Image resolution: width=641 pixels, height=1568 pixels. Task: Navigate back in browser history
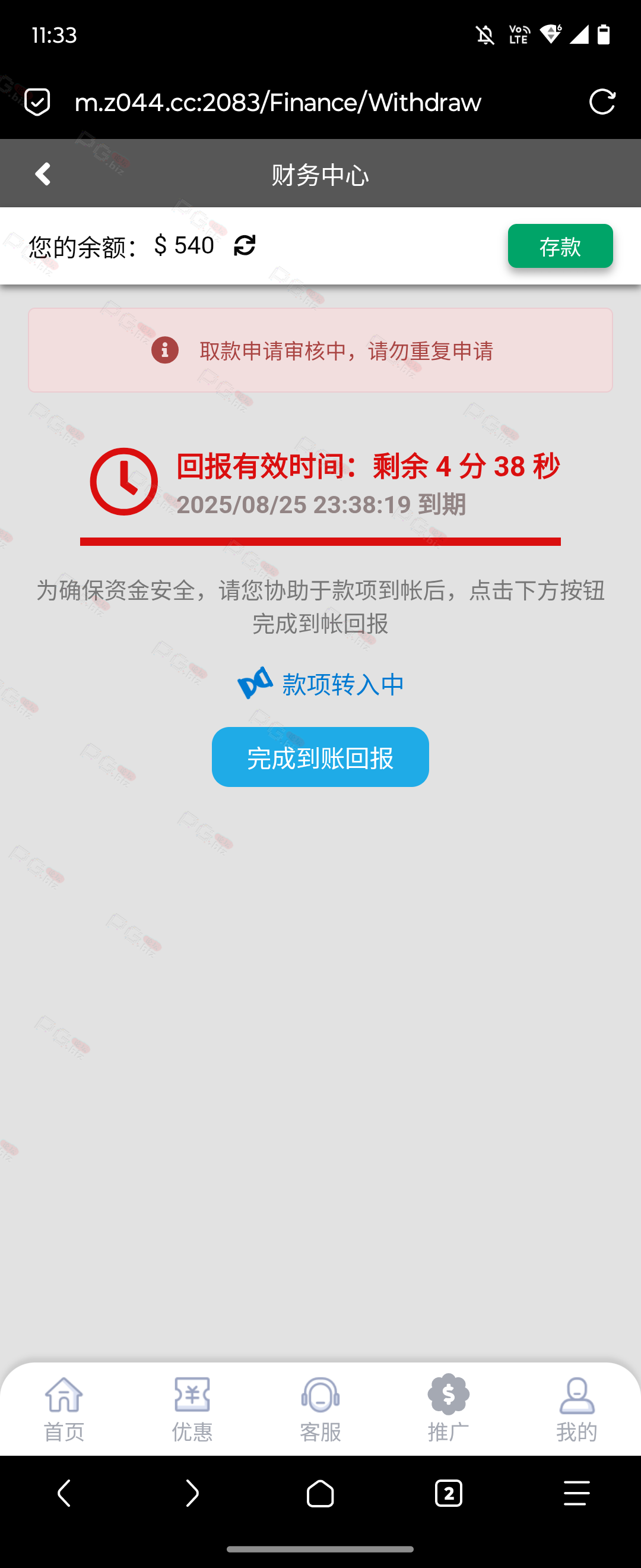click(x=64, y=1493)
